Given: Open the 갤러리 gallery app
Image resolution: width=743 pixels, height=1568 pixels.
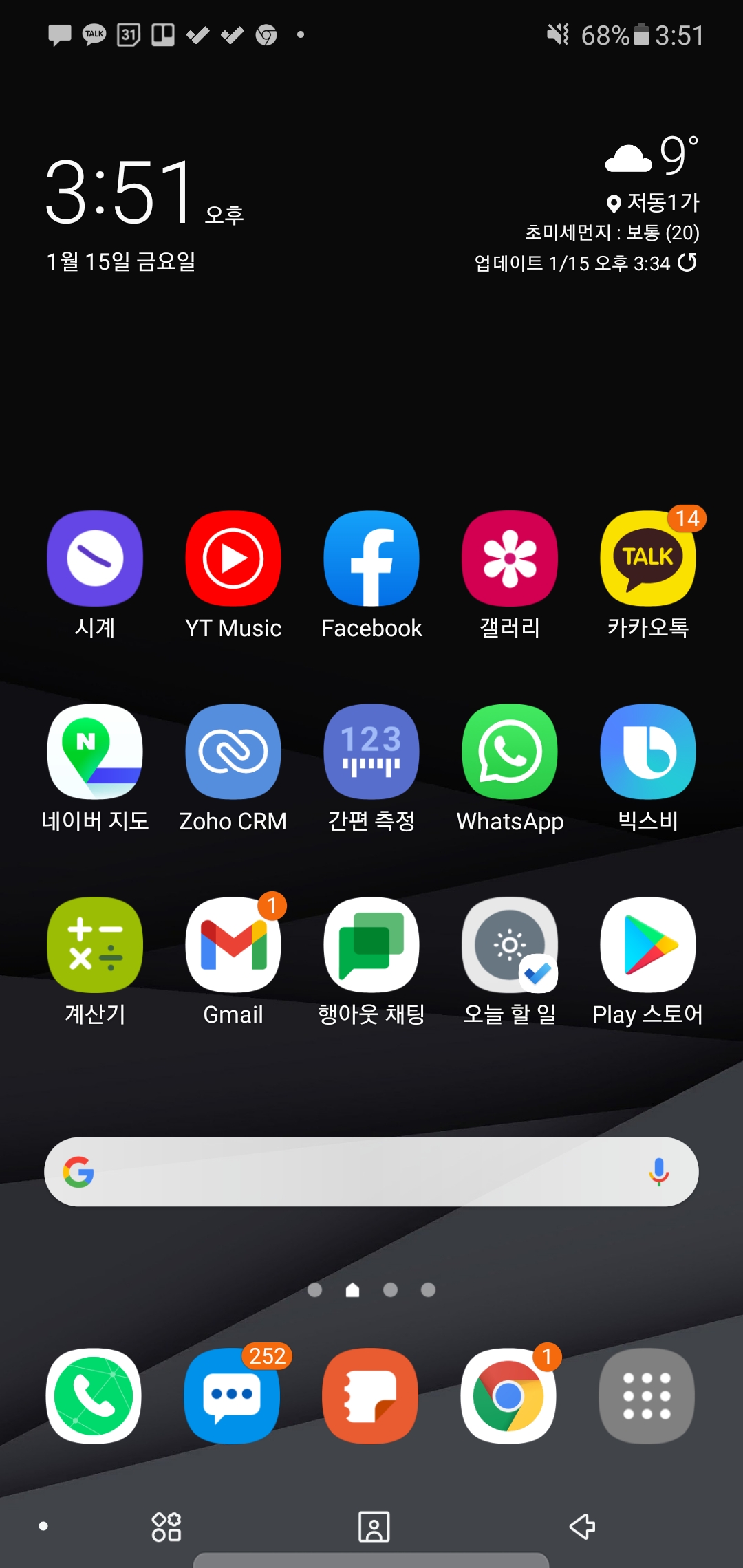Looking at the screenshot, I should click(510, 558).
